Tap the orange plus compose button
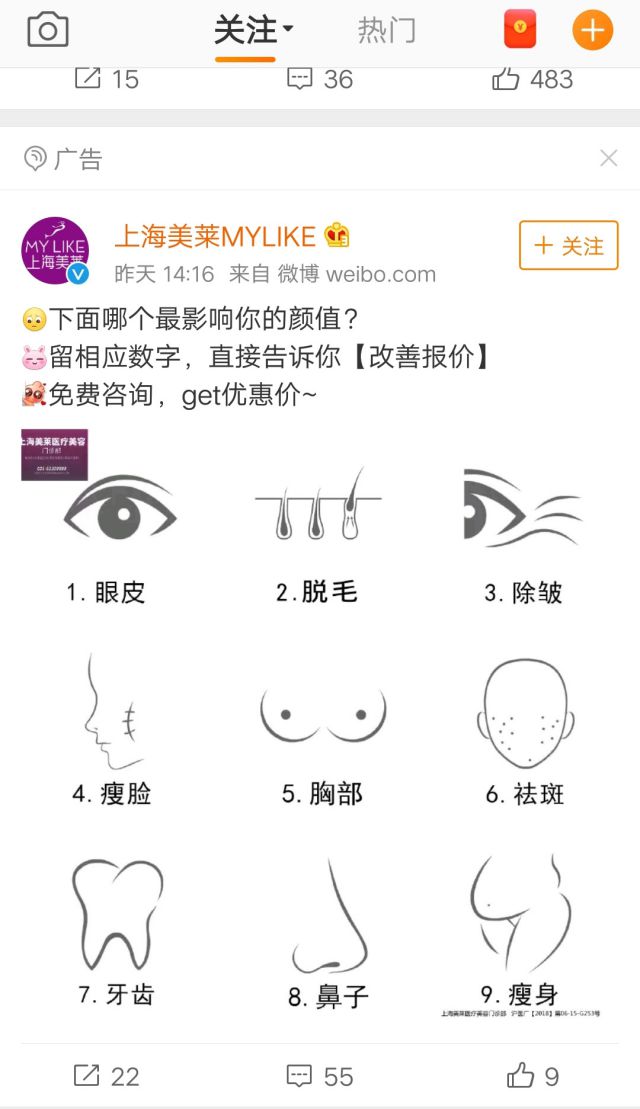Image resolution: width=640 pixels, height=1109 pixels. point(592,31)
